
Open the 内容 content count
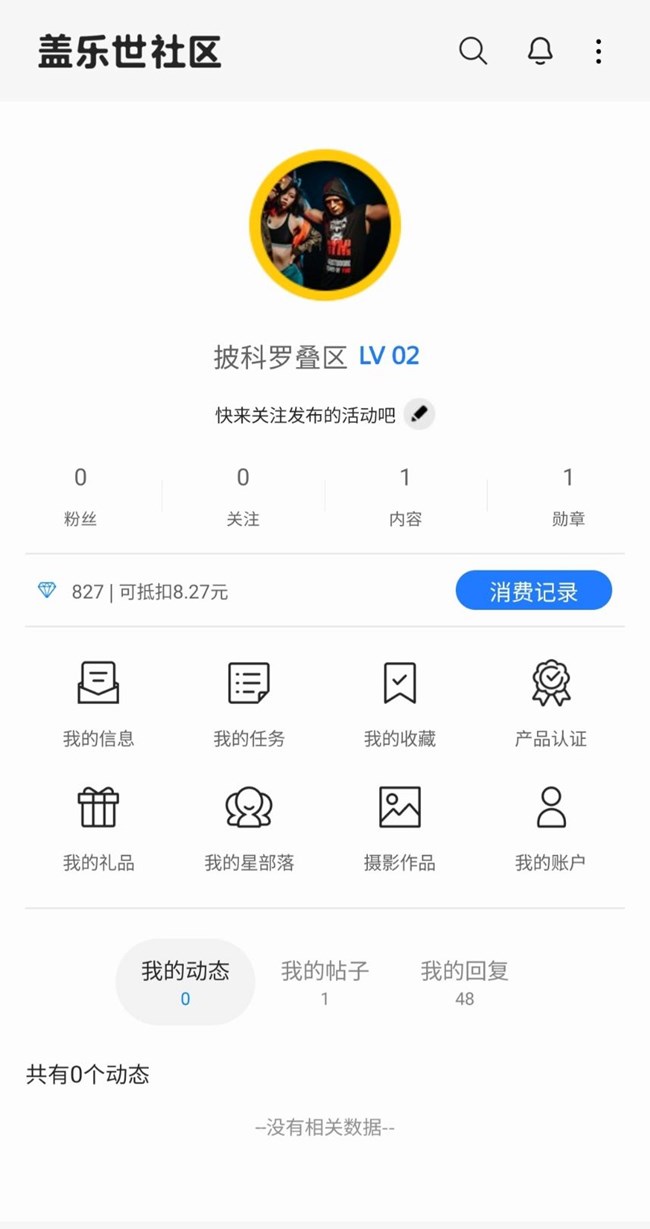point(405,497)
